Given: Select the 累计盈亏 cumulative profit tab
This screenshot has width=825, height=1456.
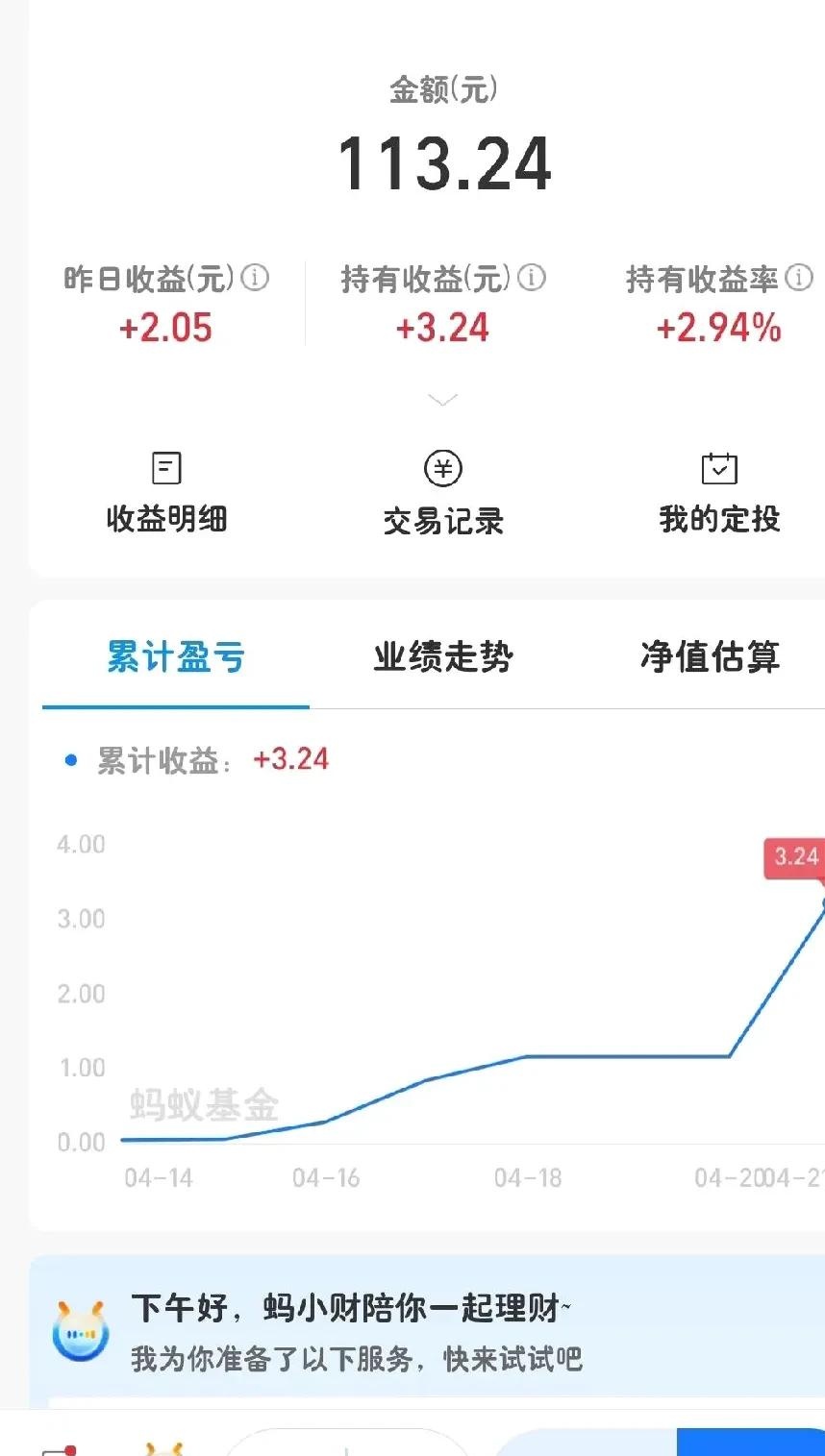Looking at the screenshot, I should click(177, 657).
